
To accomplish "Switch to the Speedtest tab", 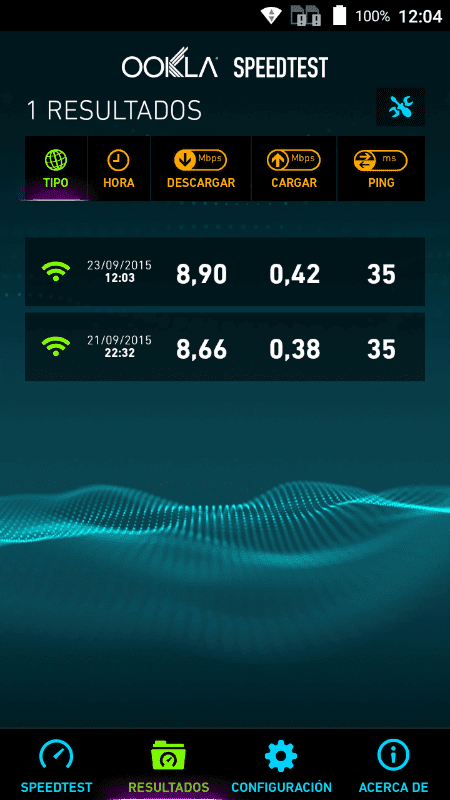I will 56,765.
